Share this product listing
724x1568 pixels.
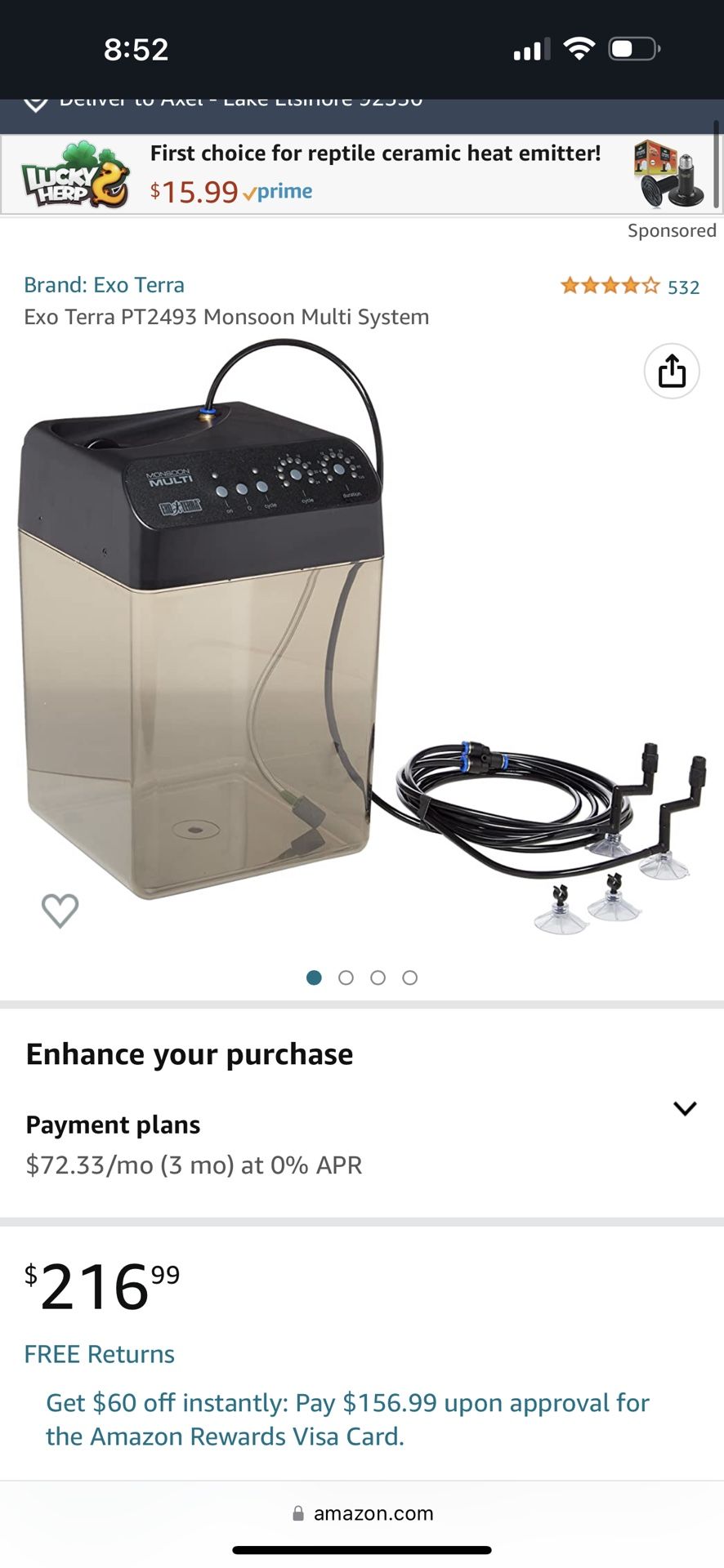672,372
